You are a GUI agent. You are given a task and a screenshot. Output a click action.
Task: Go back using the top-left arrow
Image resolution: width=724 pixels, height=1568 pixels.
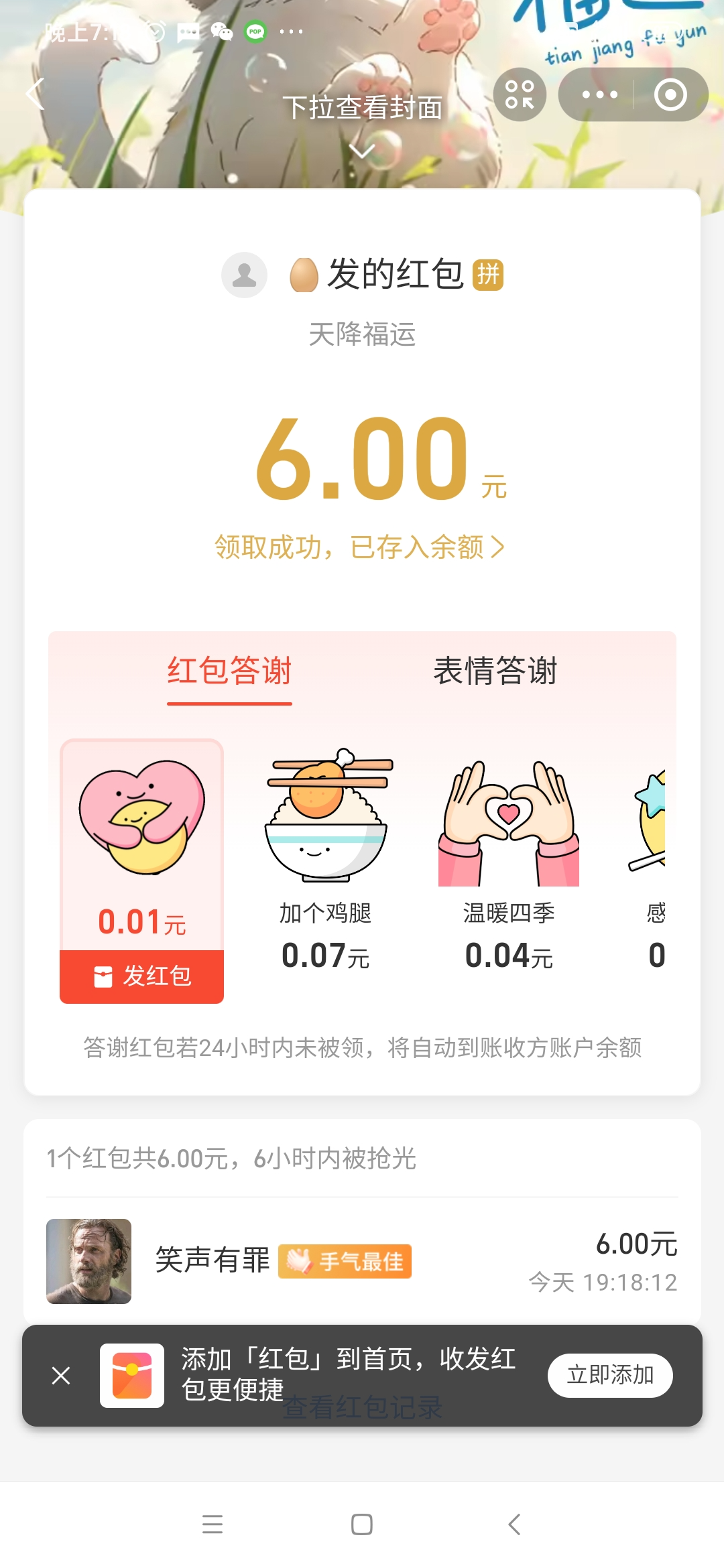click(x=36, y=94)
